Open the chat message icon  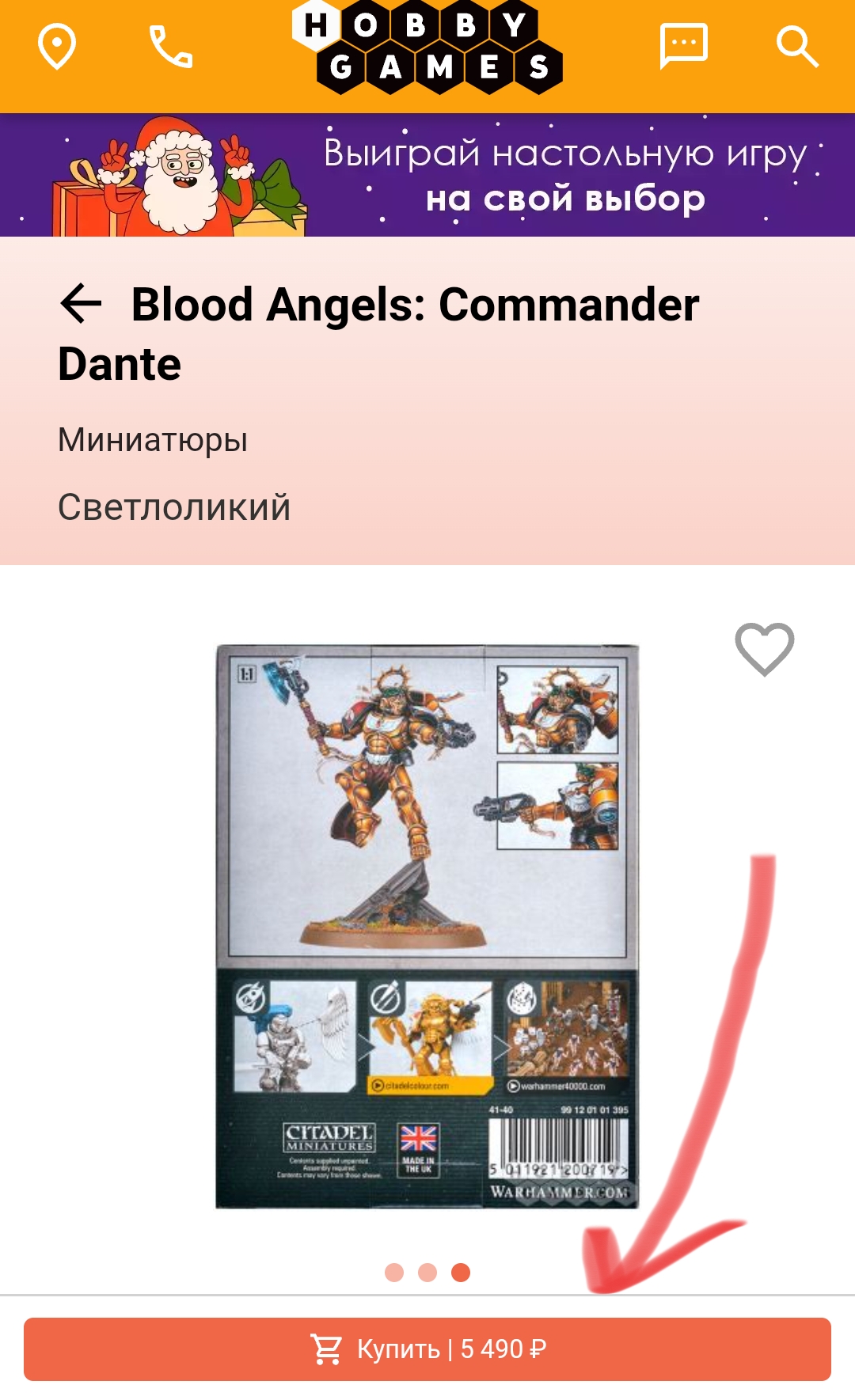point(684,46)
